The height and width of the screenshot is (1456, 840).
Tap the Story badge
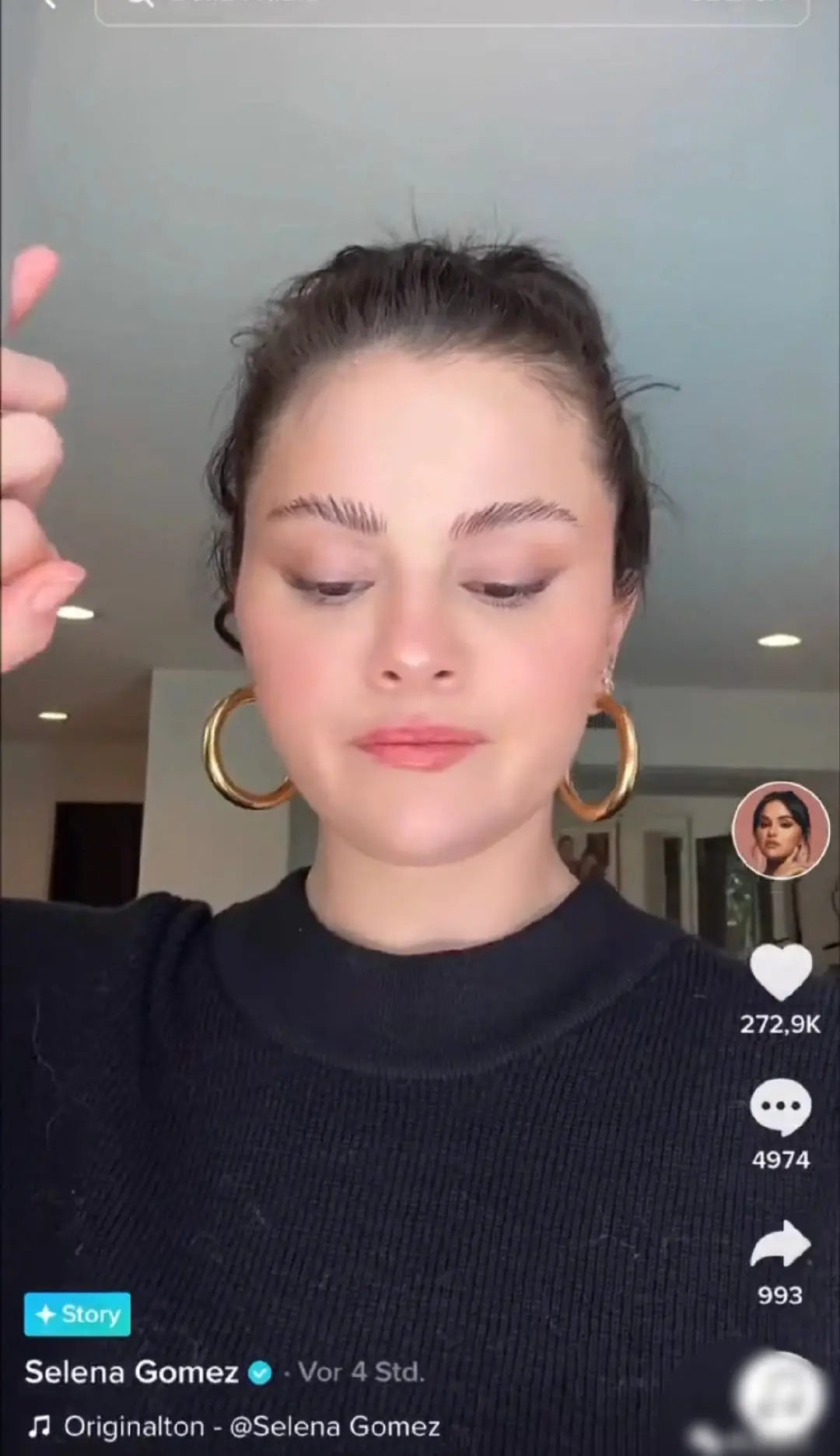click(77, 1314)
